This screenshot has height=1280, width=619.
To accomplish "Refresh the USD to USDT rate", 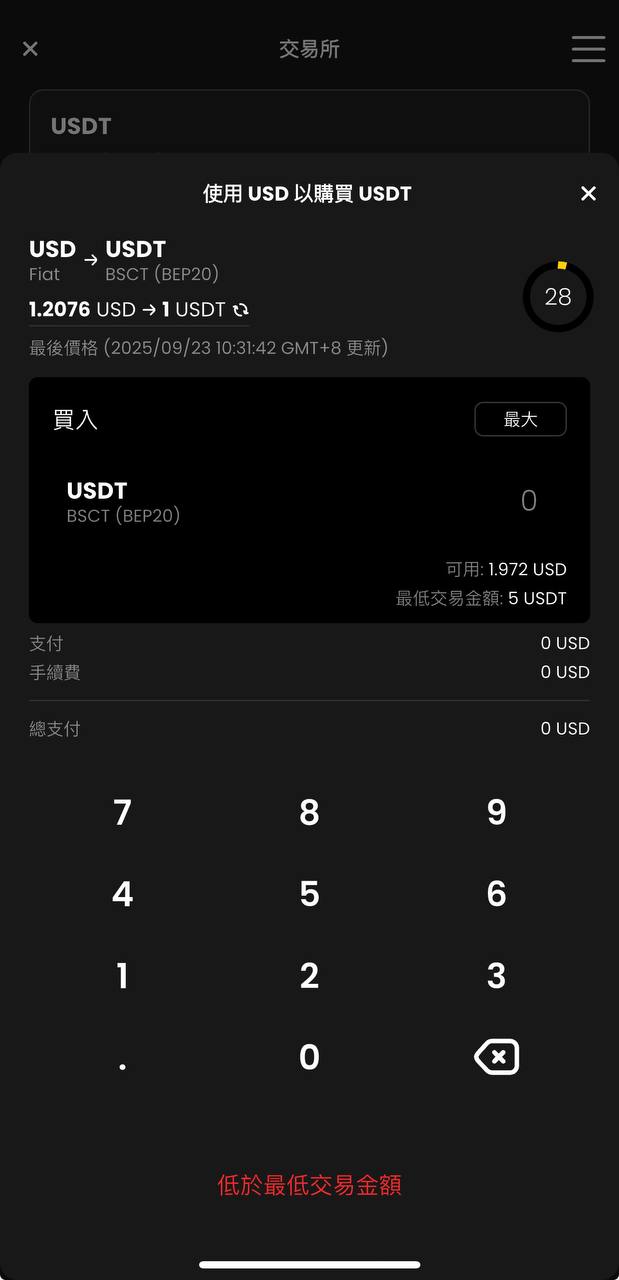I will [241, 310].
